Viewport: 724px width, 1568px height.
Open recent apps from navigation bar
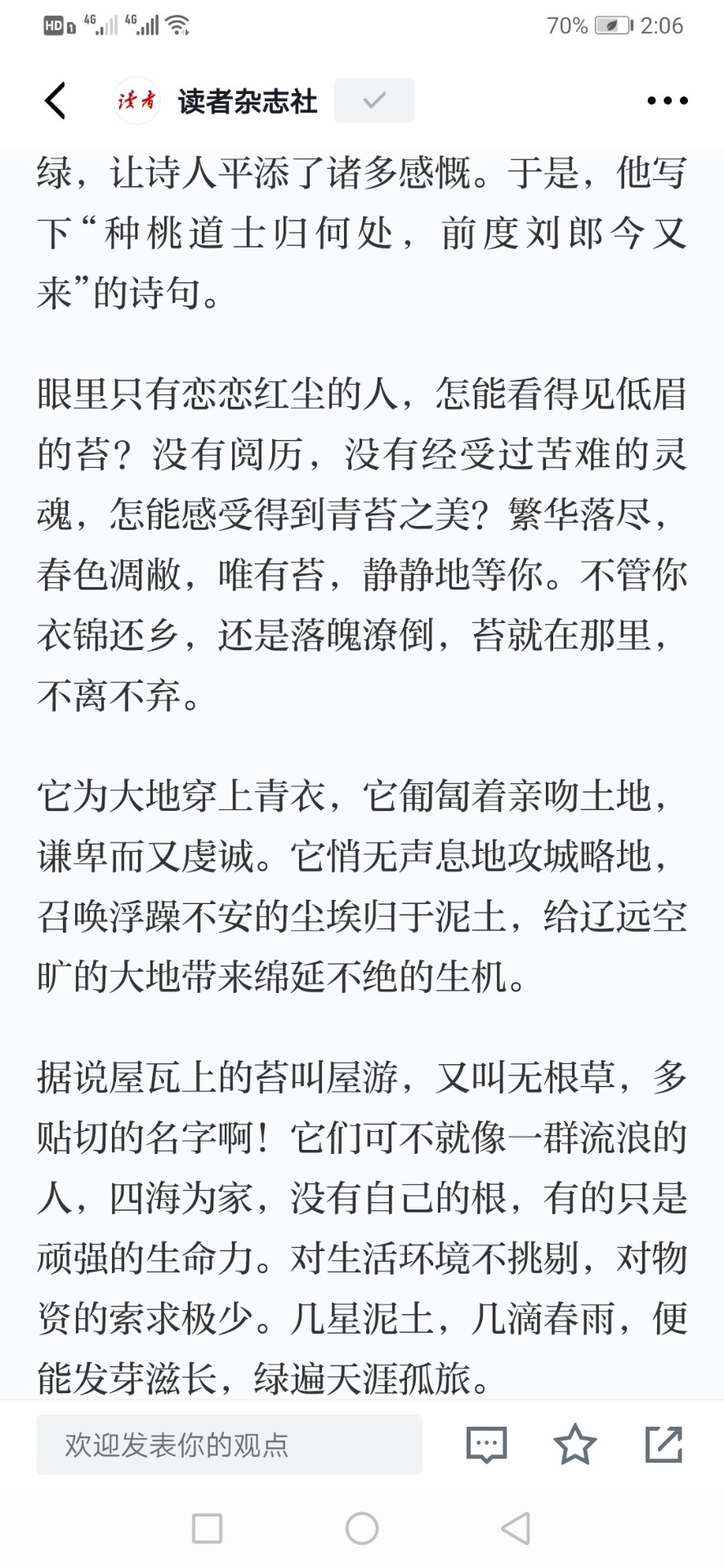tap(207, 1528)
